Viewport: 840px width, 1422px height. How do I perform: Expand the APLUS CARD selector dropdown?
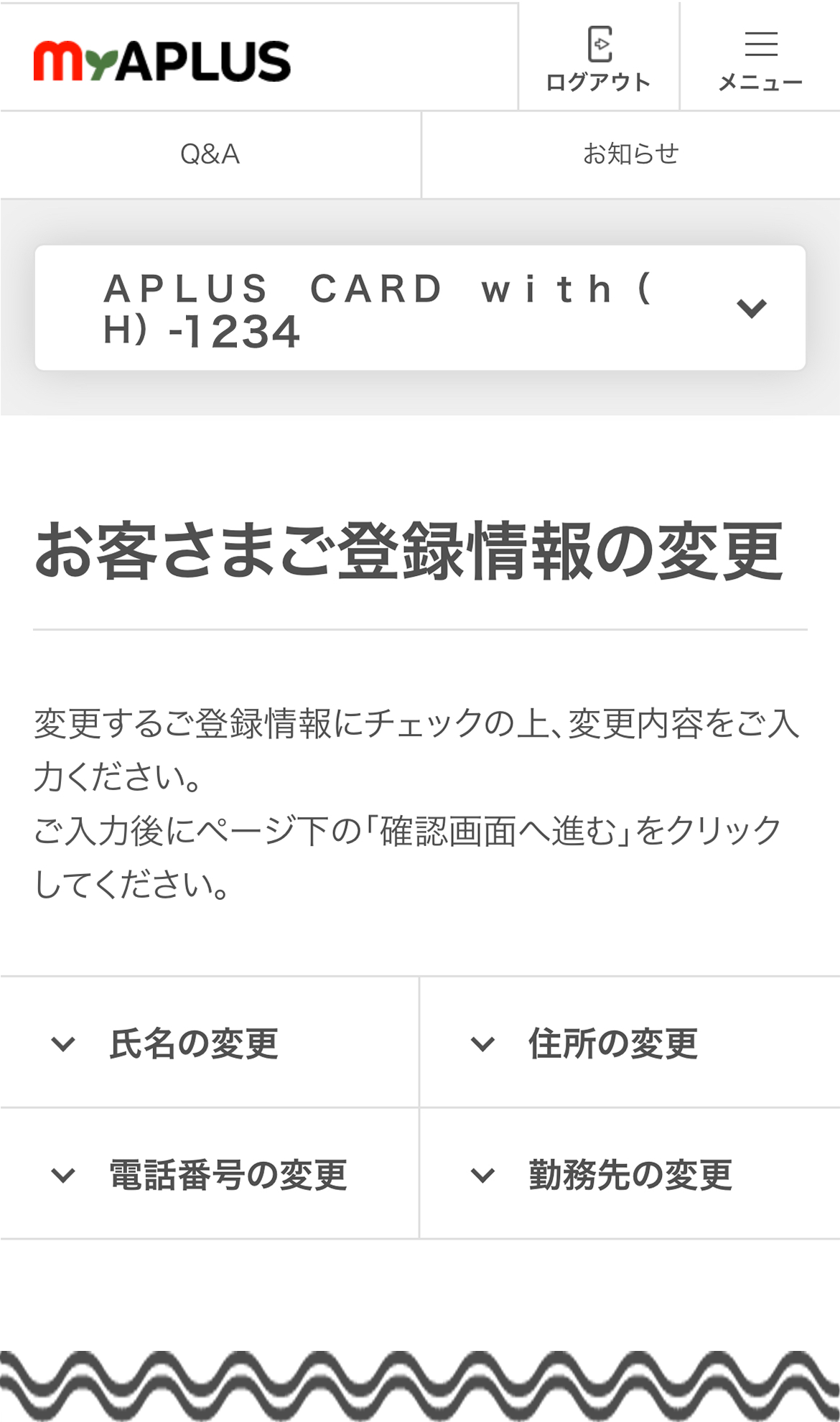420,308
